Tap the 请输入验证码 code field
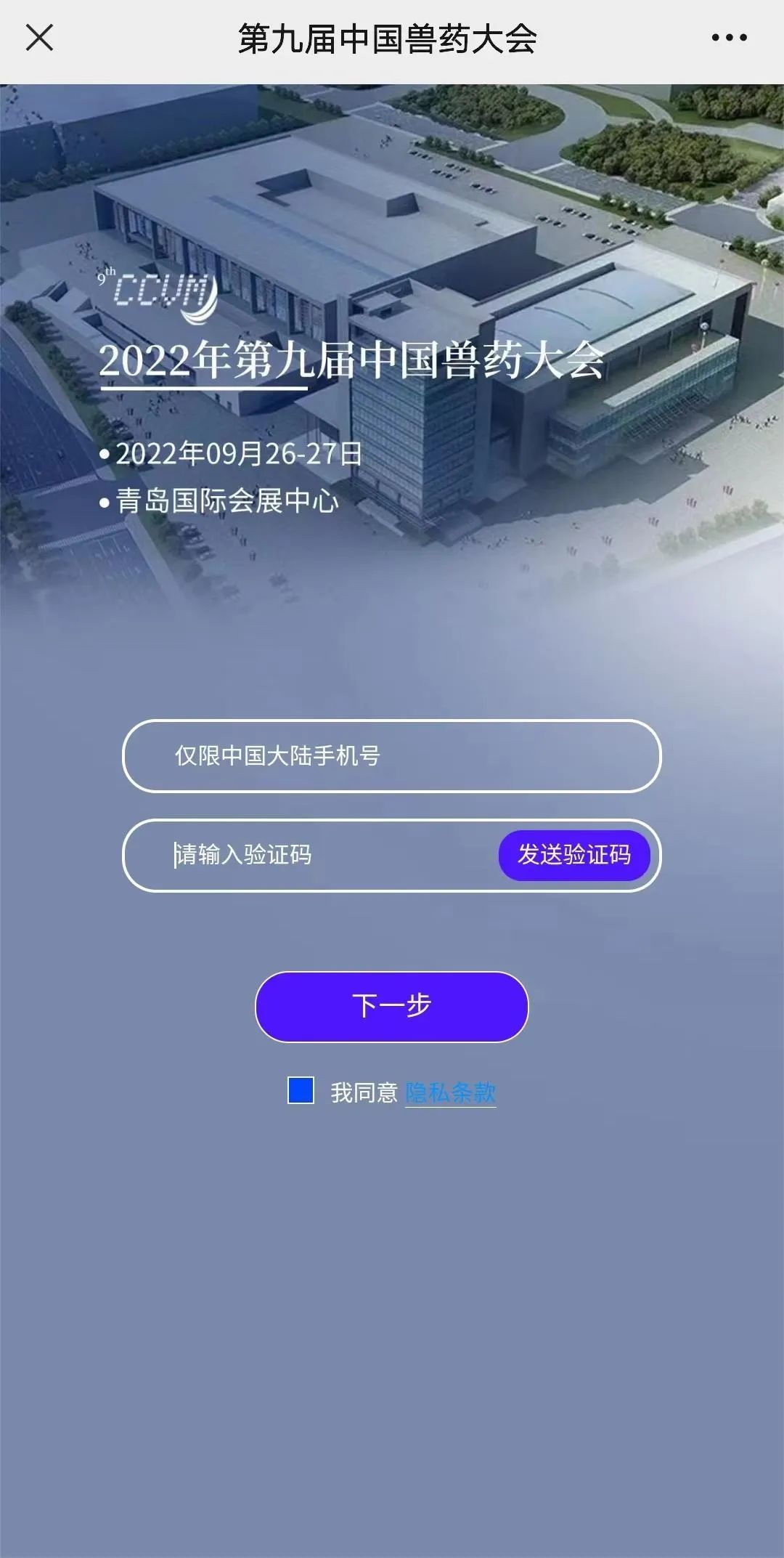The image size is (784, 1558). (x=319, y=855)
